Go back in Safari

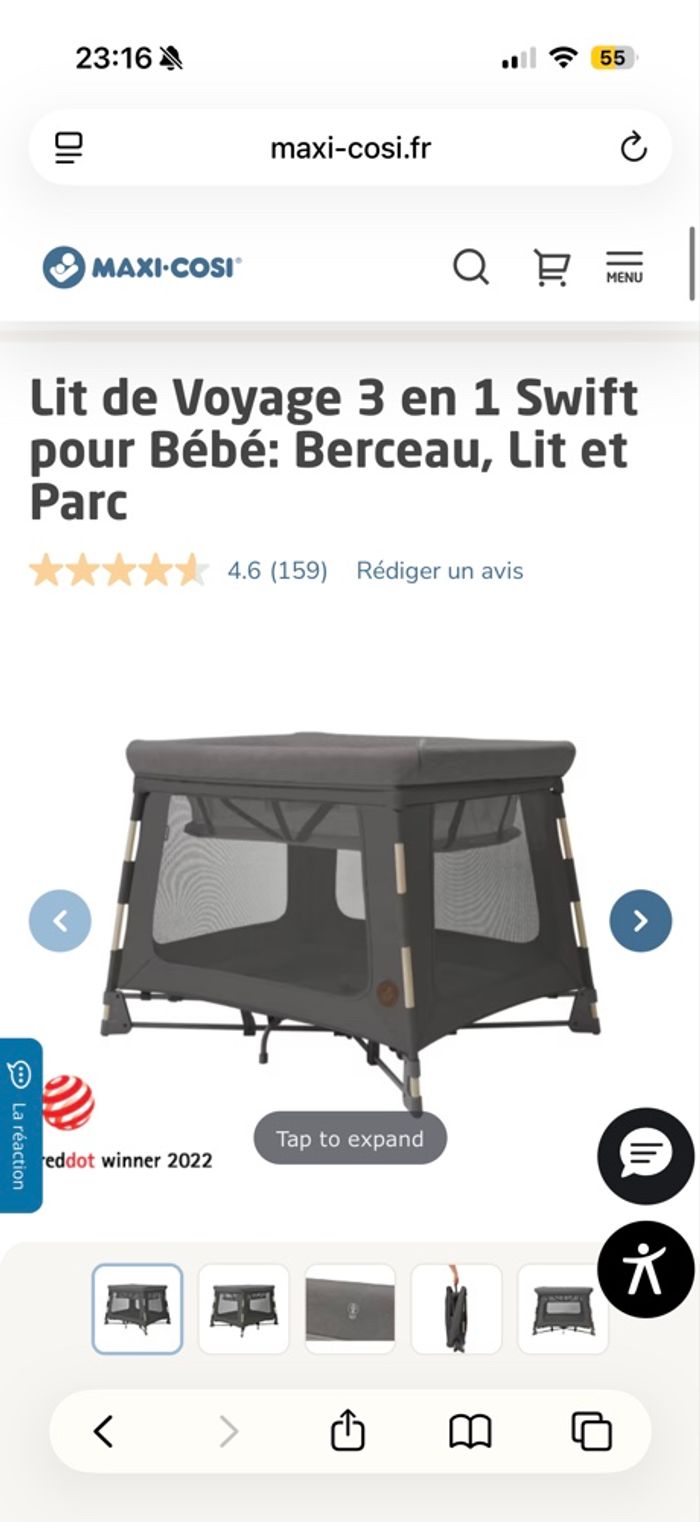coord(103,1432)
